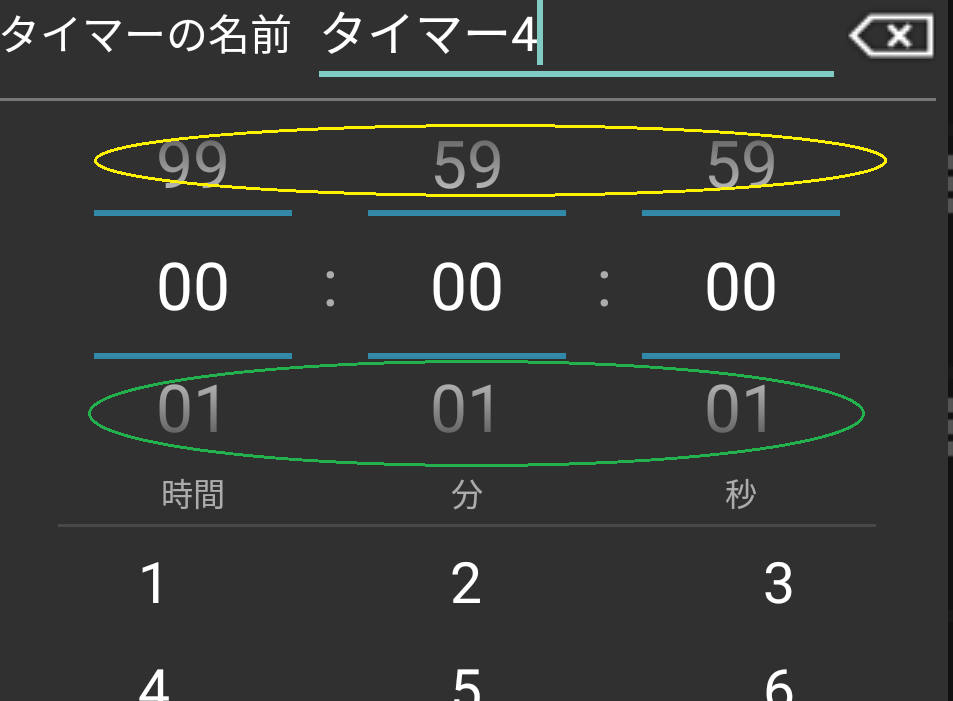The height and width of the screenshot is (701, 953).
Task: Select the 01 value below the seconds
Action: (741, 410)
